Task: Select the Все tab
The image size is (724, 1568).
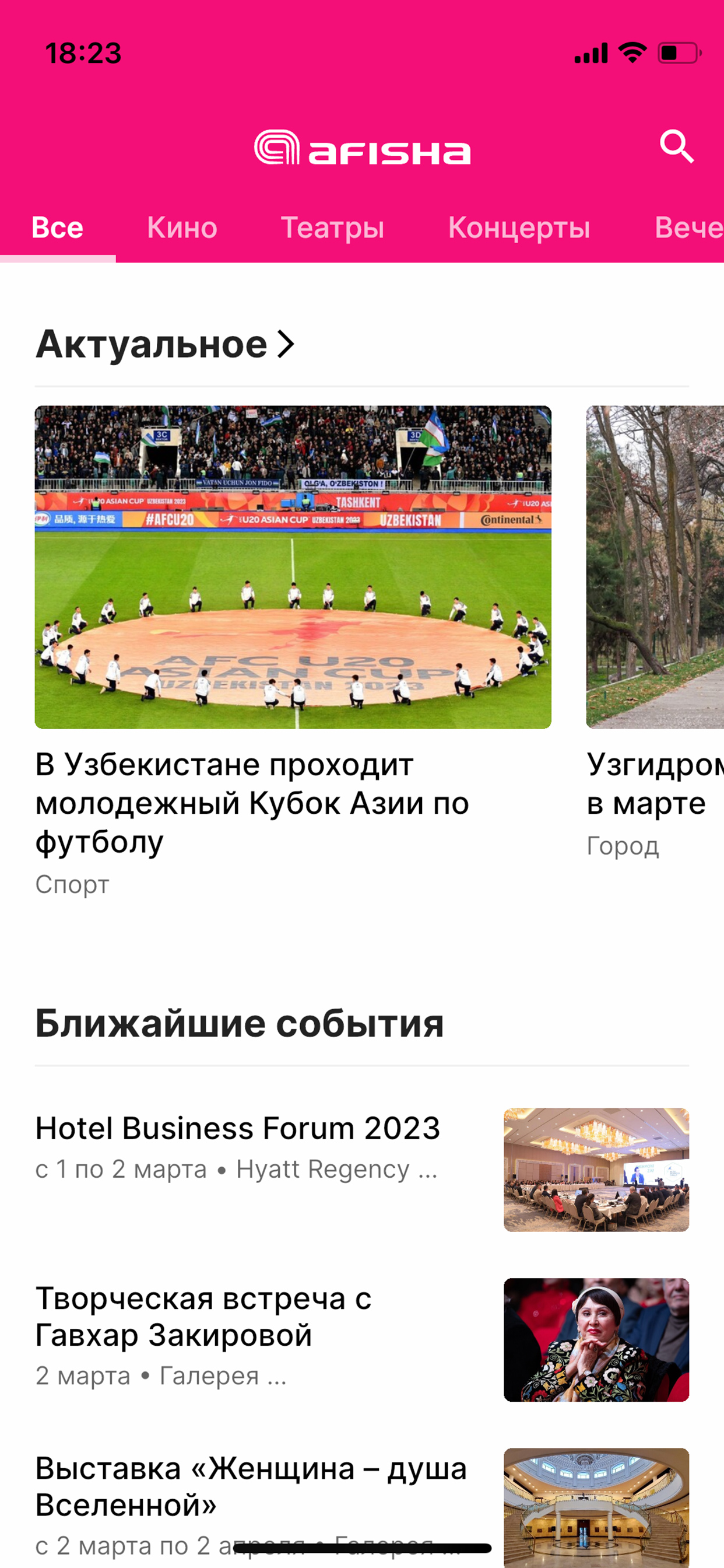Action: pyautogui.click(x=57, y=228)
